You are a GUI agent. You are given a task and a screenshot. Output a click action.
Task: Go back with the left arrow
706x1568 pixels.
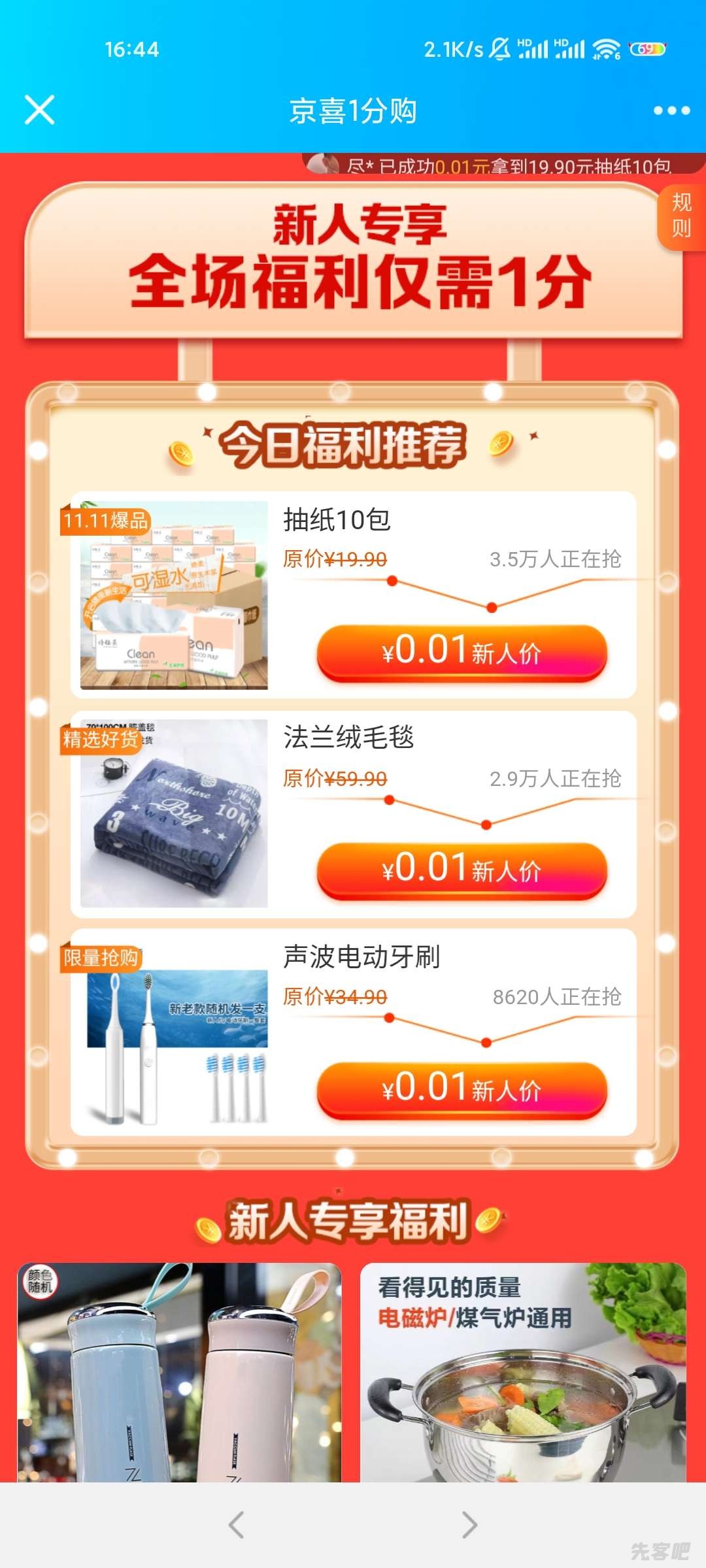[236, 1525]
